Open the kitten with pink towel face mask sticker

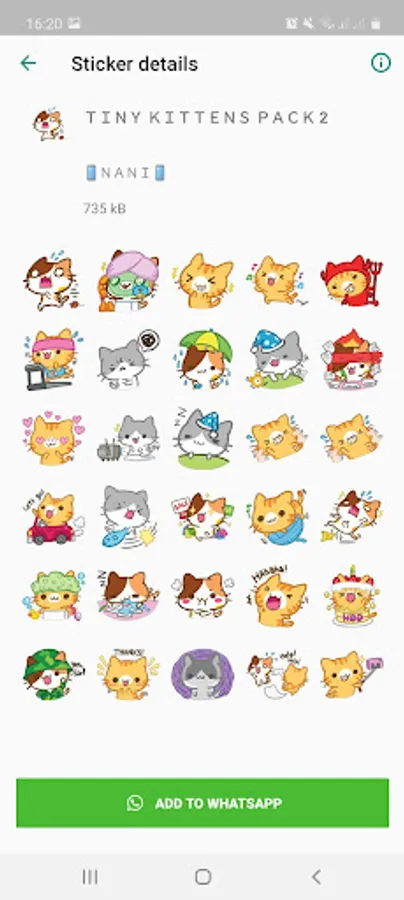pyautogui.click(x=128, y=281)
